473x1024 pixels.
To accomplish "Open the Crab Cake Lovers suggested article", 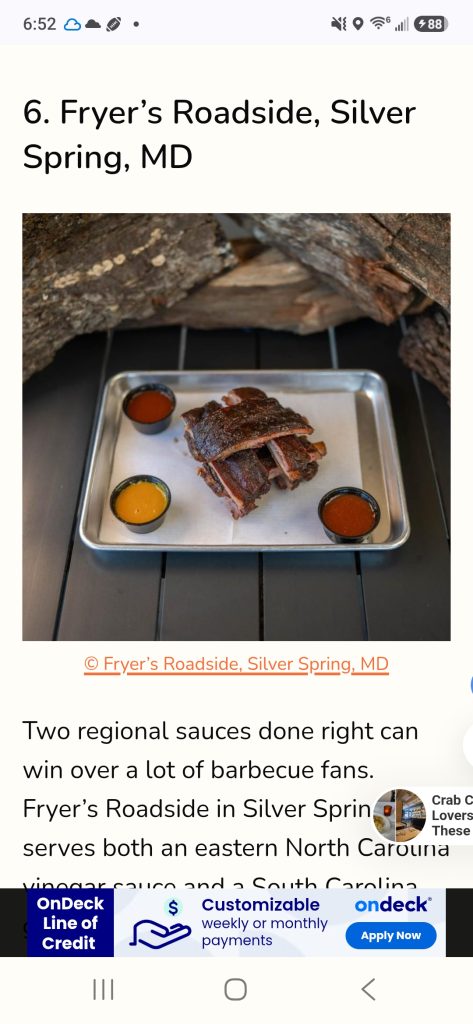I will pos(422,815).
